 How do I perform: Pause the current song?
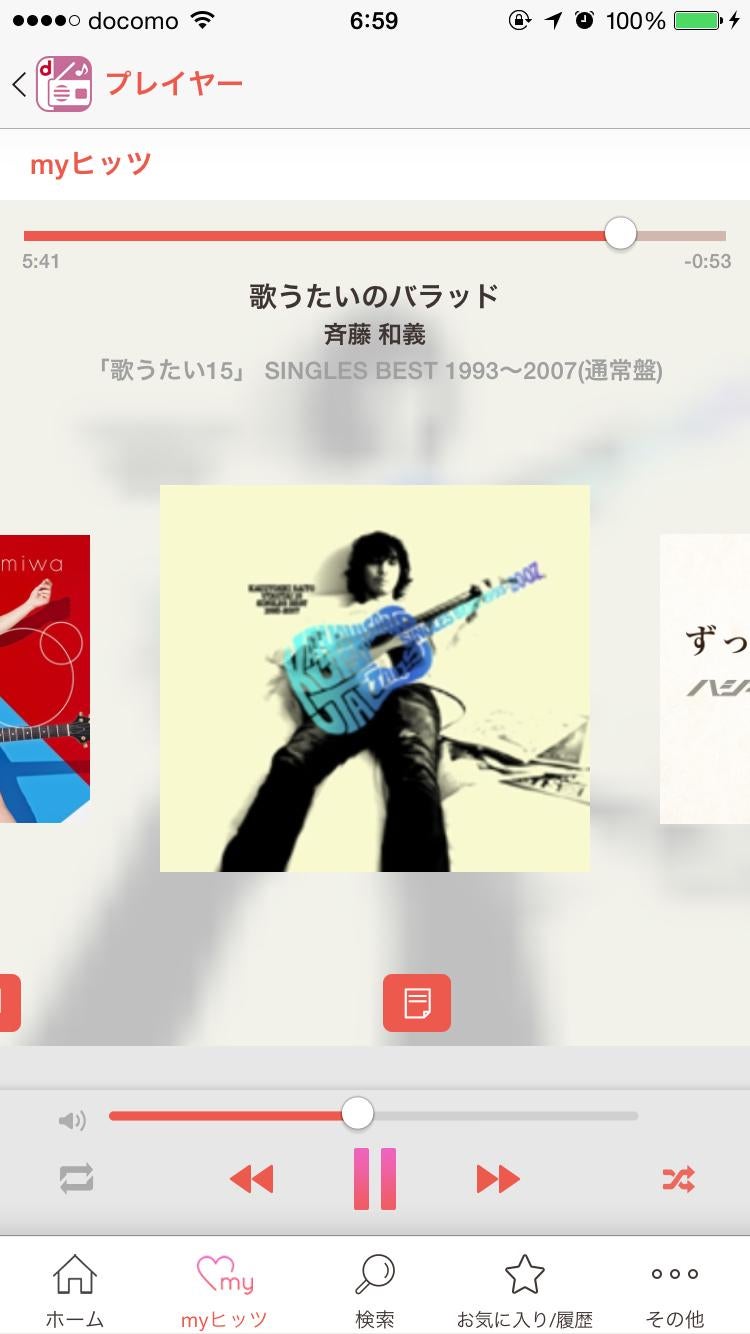[375, 1179]
